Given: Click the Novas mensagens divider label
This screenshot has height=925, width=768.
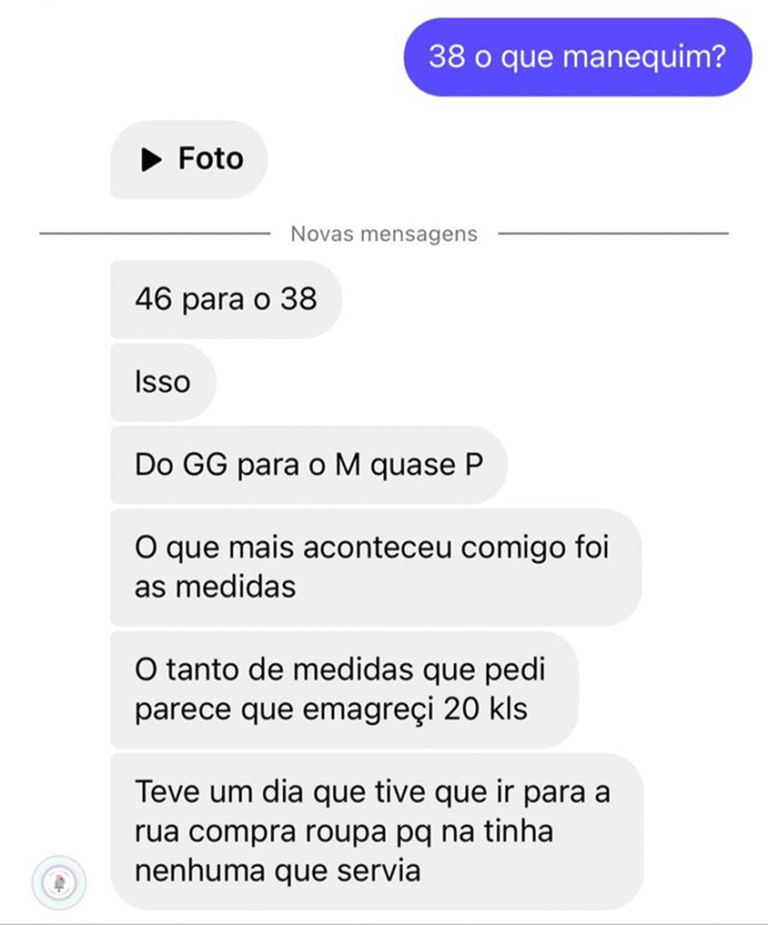Looking at the screenshot, I should [383, 234].
